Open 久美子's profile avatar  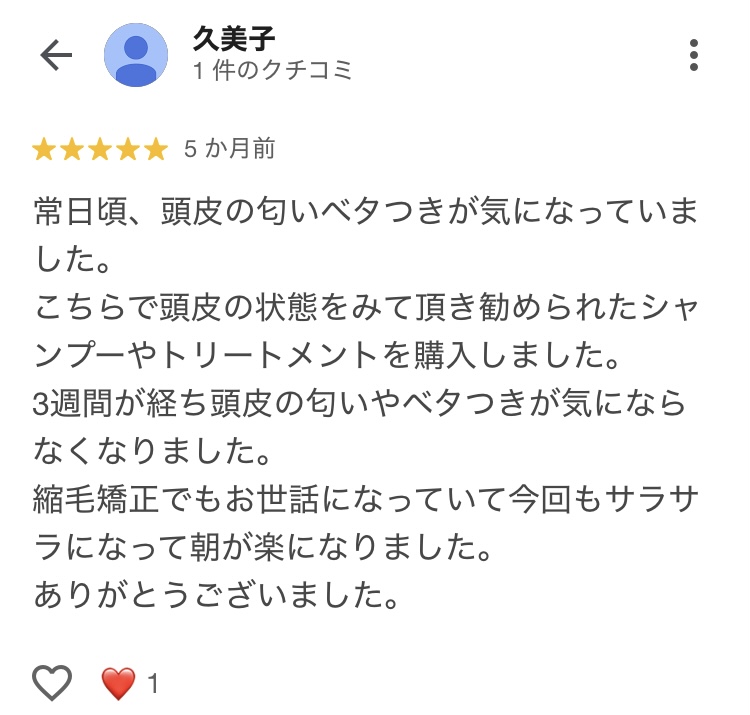point(137,55)
